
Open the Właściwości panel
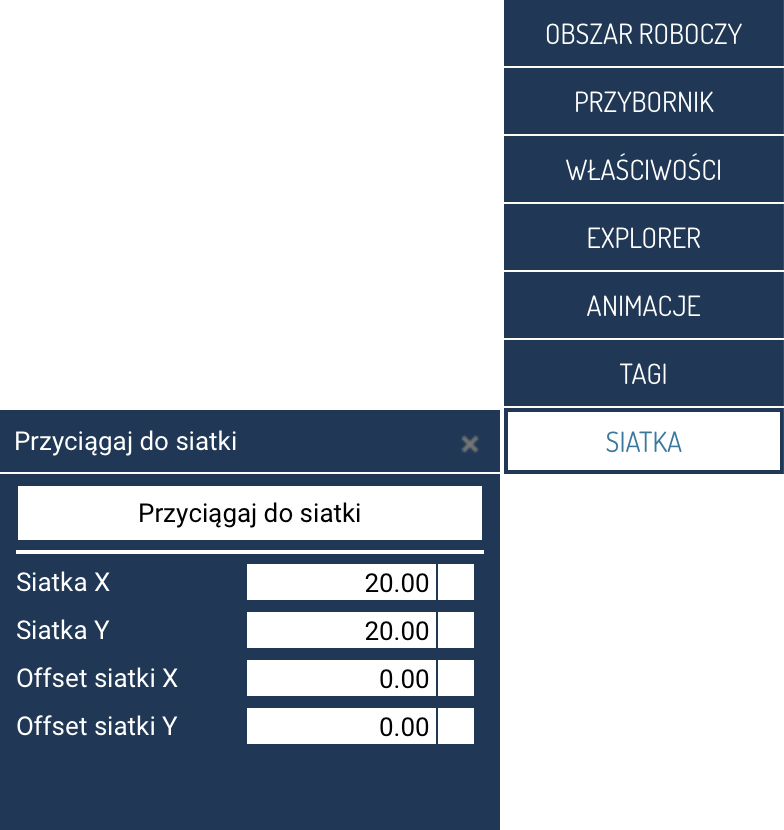point(643,170)
